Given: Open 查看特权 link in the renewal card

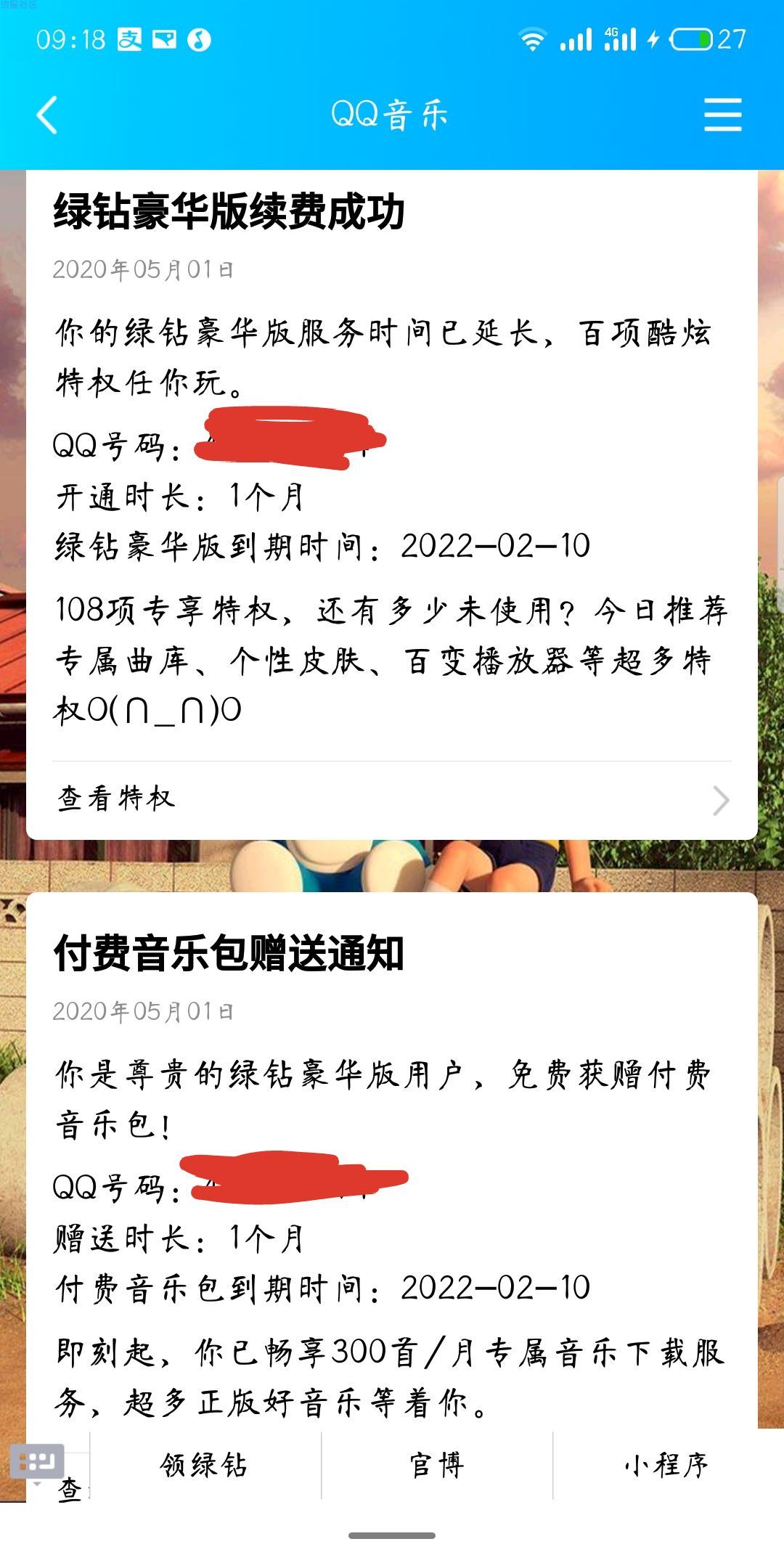Looking at the screenshot, I should pyautogui.click(x=392, y=799).
